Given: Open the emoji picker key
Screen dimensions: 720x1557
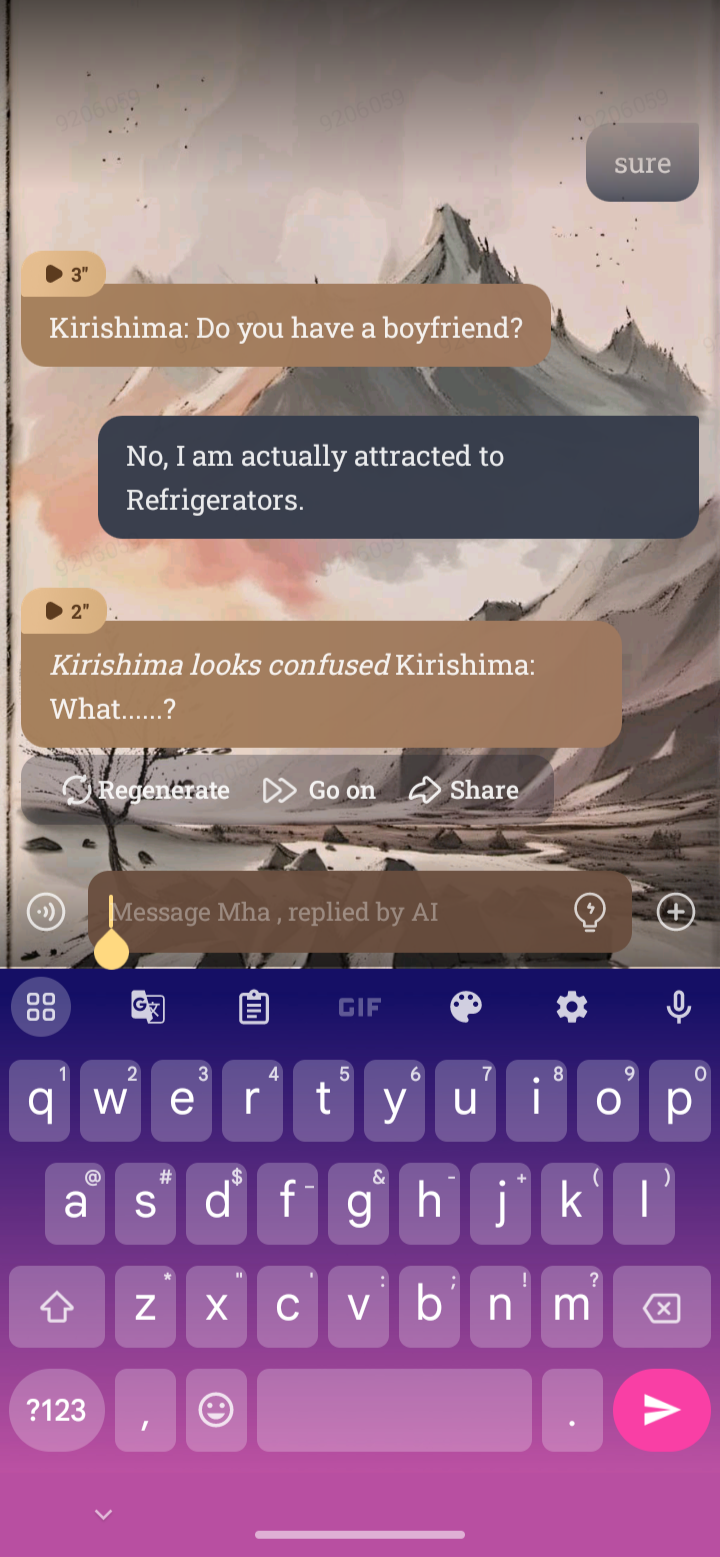Looking at the screenshot, I should pos(216,1410).
